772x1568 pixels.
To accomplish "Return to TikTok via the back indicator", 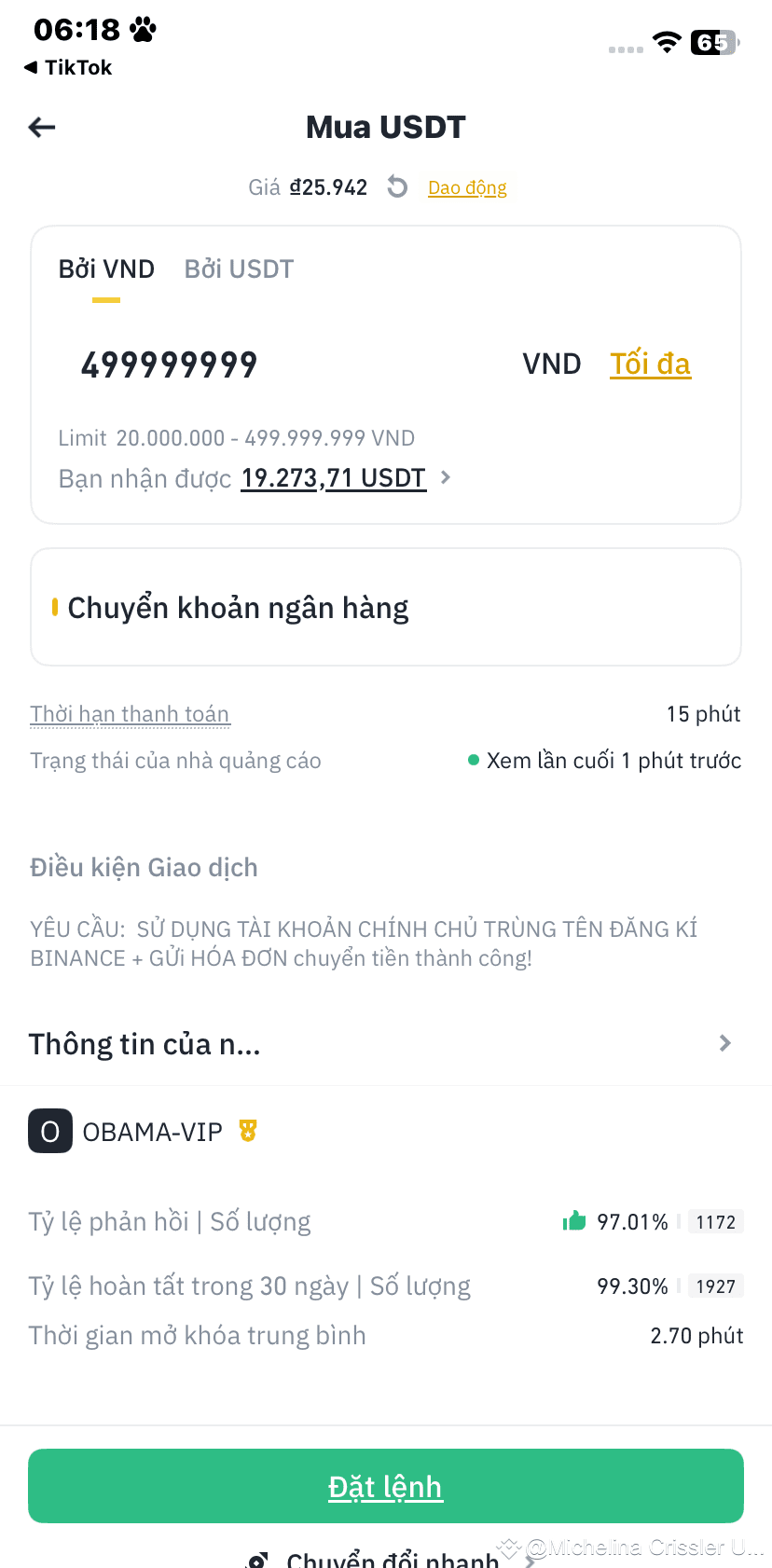I will coord(65,67).
